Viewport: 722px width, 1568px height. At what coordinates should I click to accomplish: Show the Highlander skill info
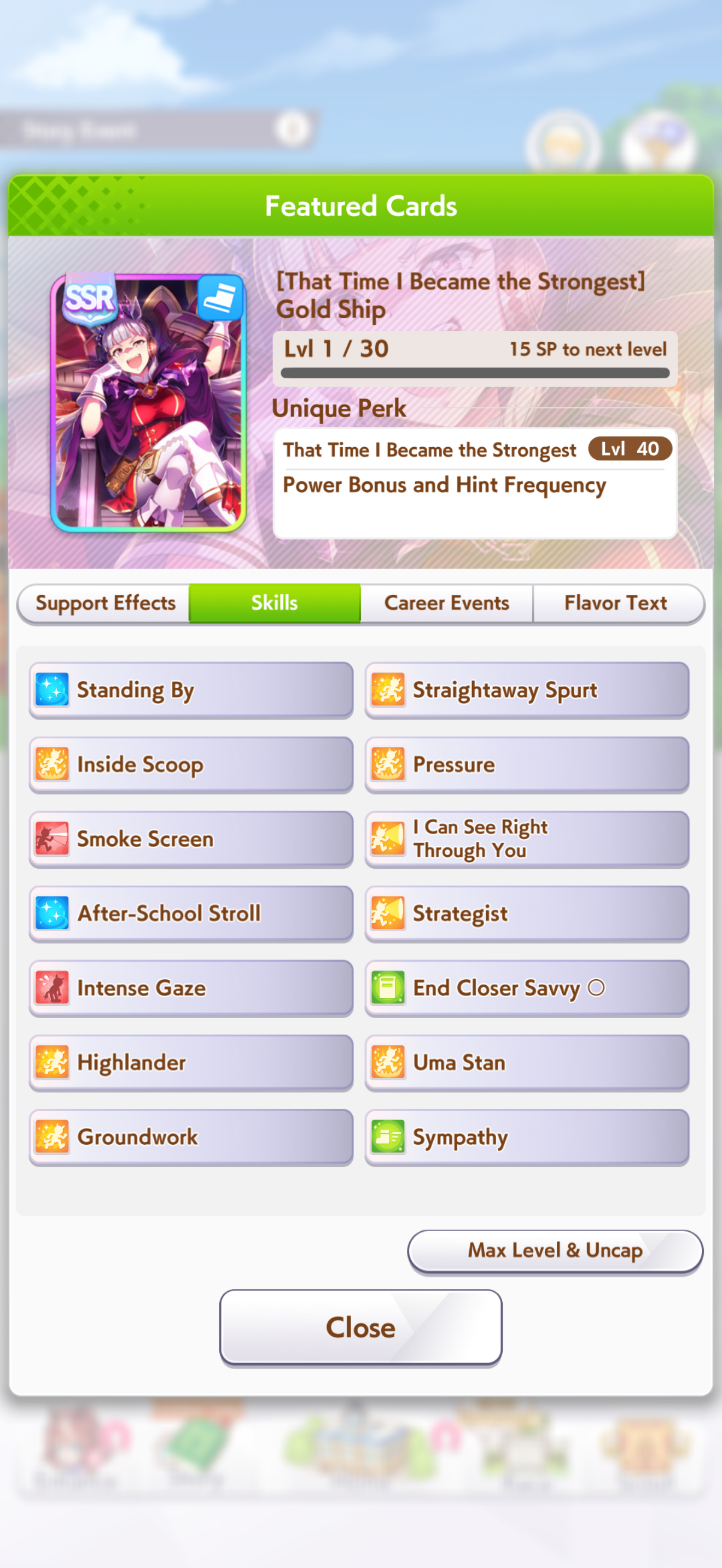coord(191,1062)
